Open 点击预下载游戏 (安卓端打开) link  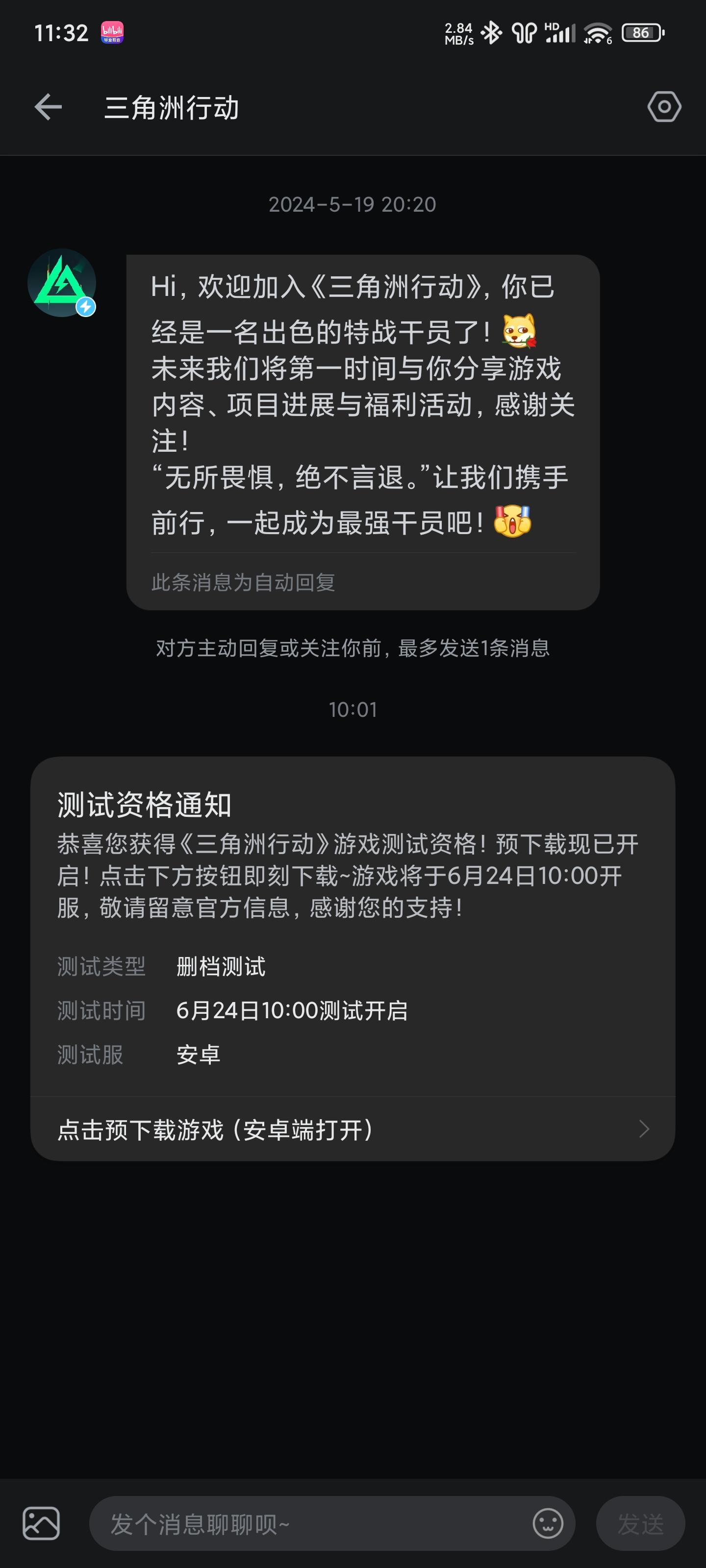coord(353,1130)
